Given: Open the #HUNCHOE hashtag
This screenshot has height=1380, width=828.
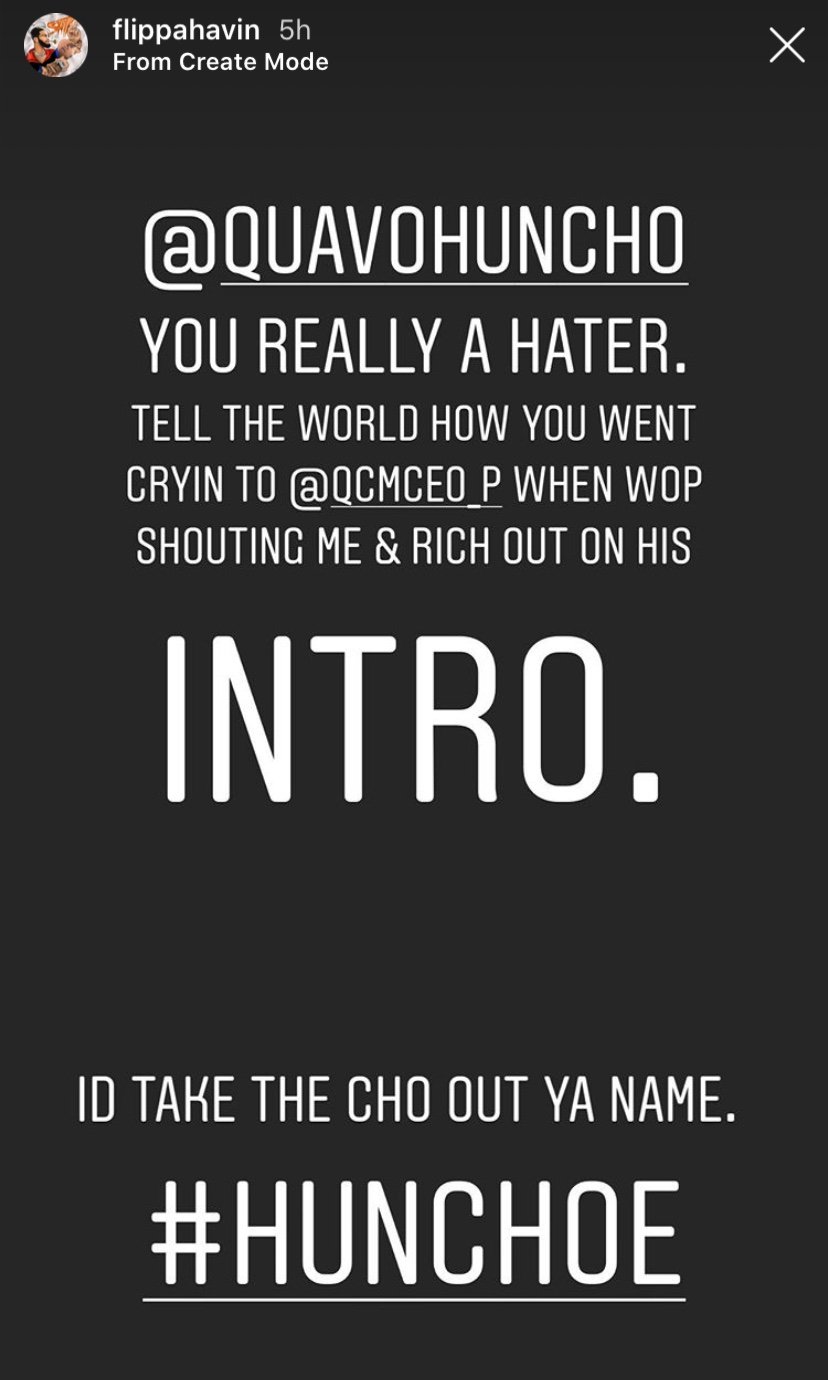Looking at the screenshot, I should [415, 1235].
